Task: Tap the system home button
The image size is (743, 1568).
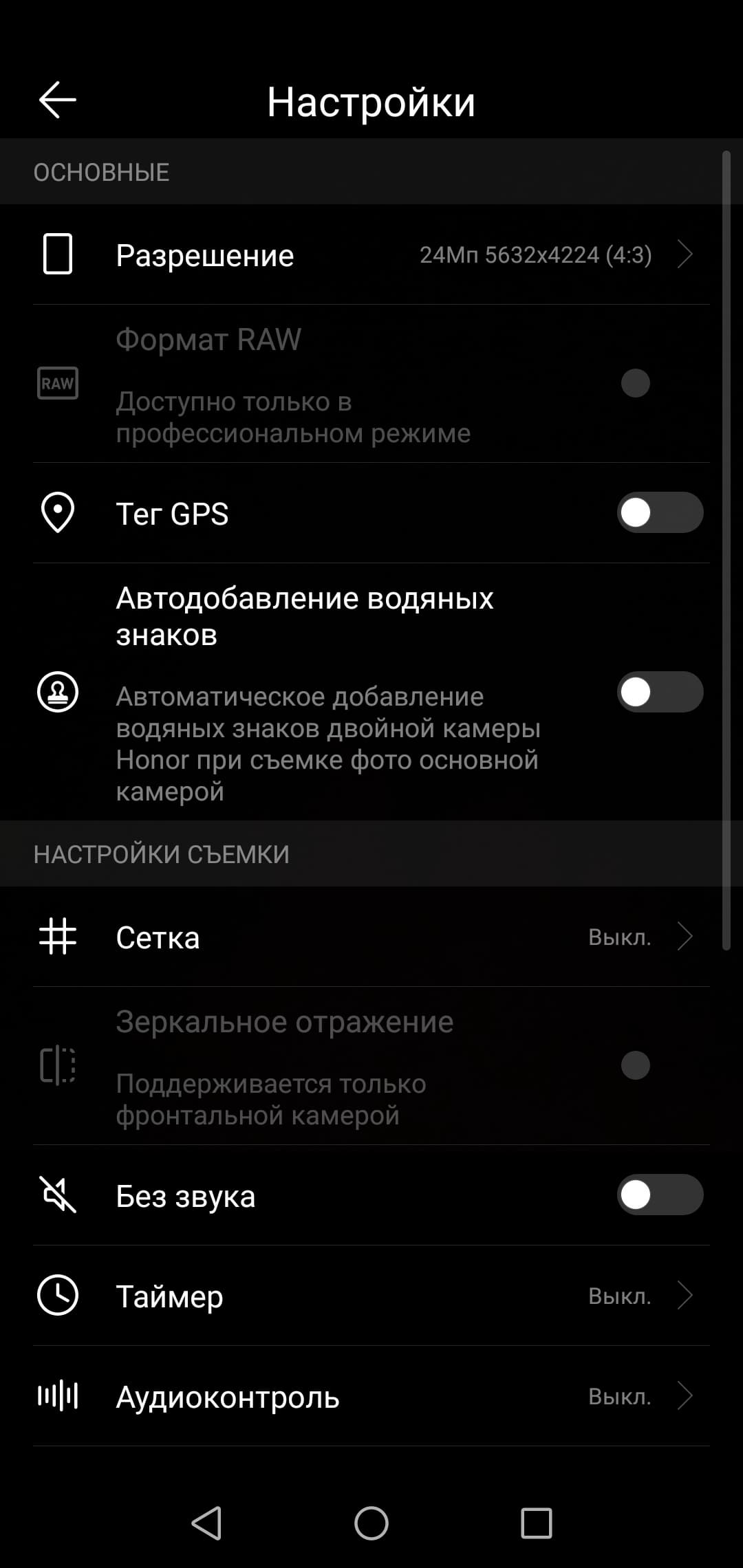Action: [371, 1523]
